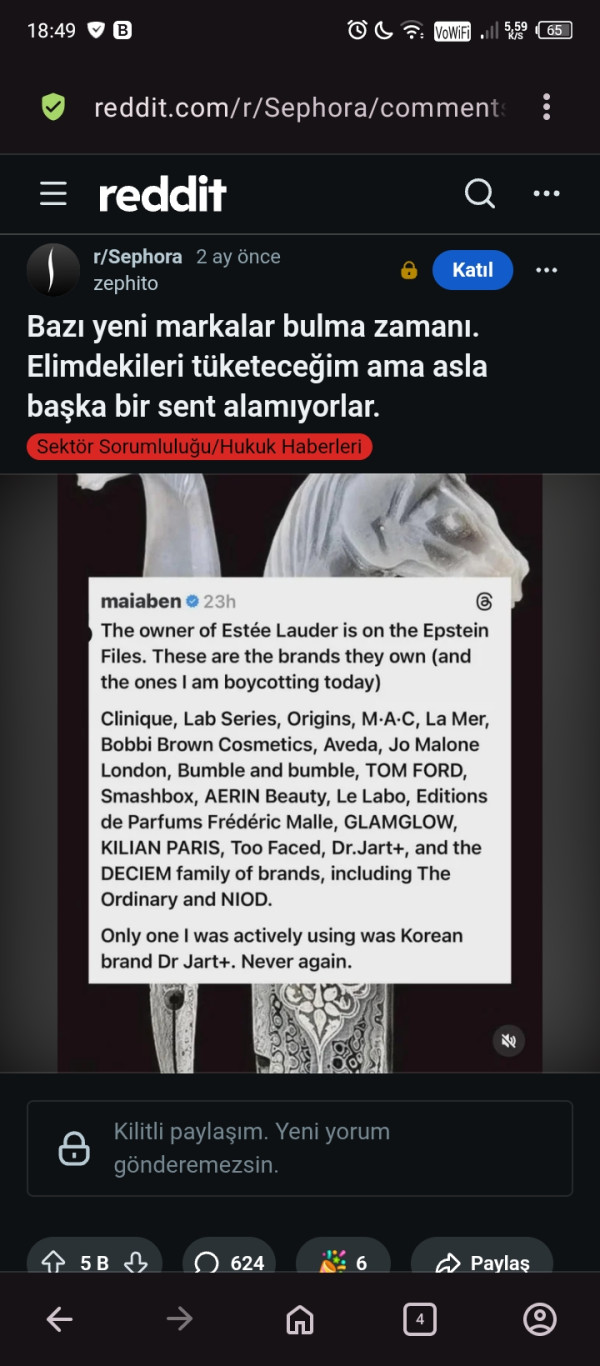Screen dimensions: 600x1366
Task: Upvote the post
Action: pyautogui.click(x=54, y=1263)
